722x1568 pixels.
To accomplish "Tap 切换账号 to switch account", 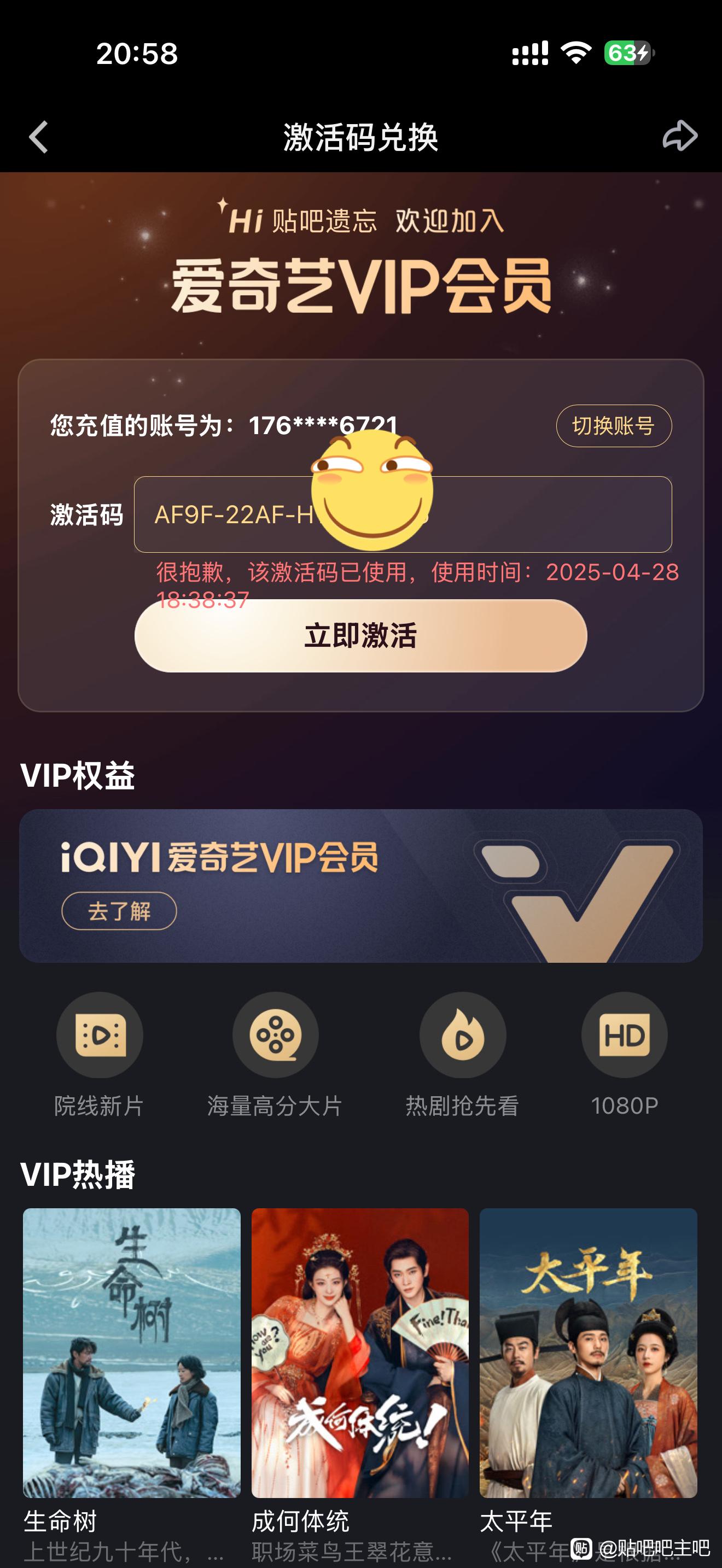I will click(614, 425).
